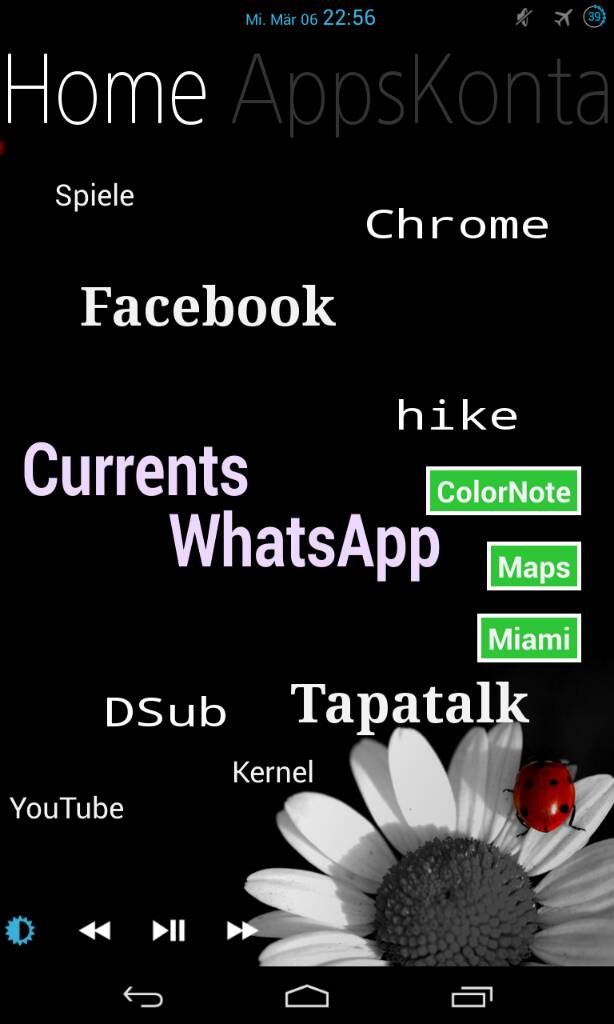Tap the blue brightness gear icon
Viewport: 614px width, 1024px height.
coord(20,931)
